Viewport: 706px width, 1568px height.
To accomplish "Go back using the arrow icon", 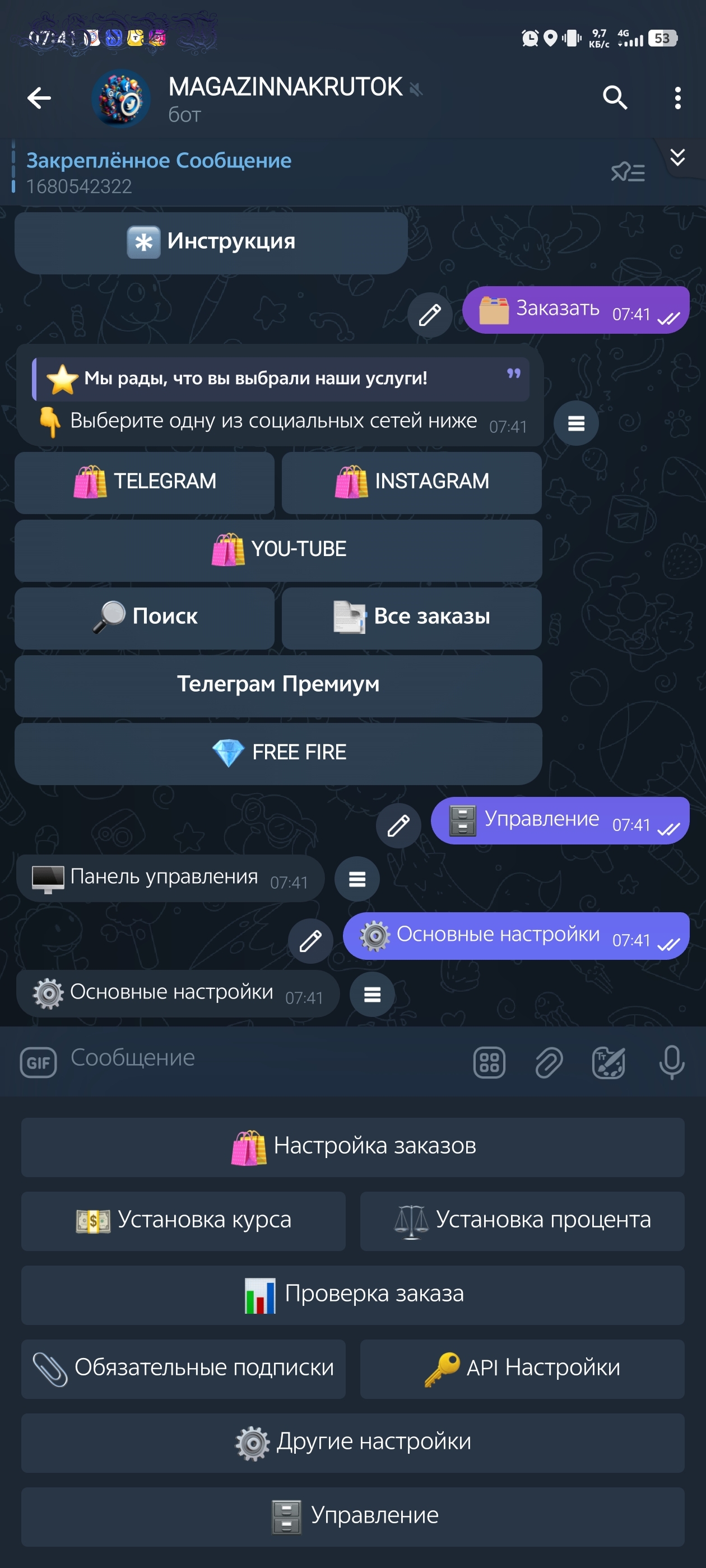I will [x=39, y=97].
